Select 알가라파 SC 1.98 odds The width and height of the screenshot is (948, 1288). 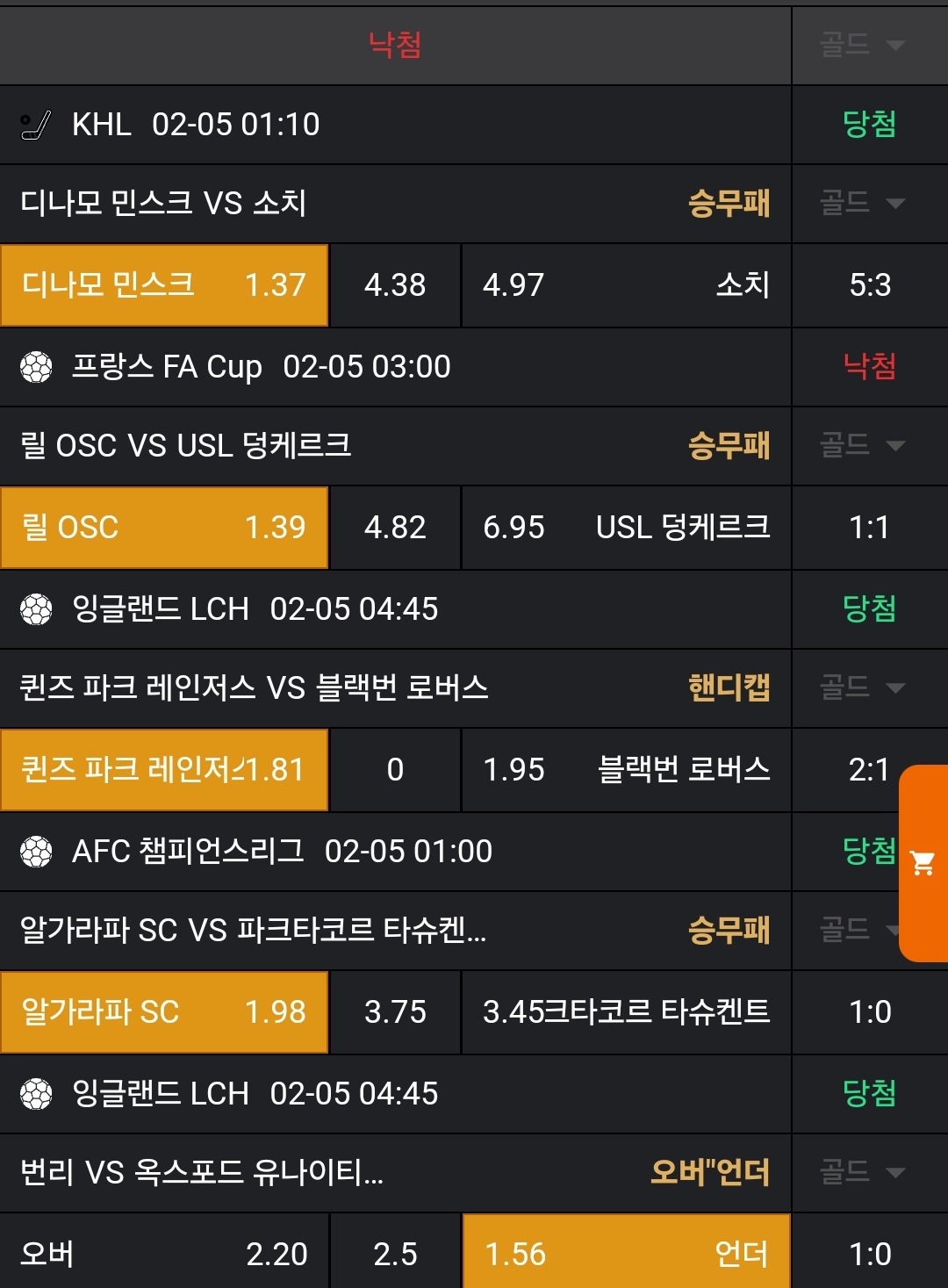164,1012
